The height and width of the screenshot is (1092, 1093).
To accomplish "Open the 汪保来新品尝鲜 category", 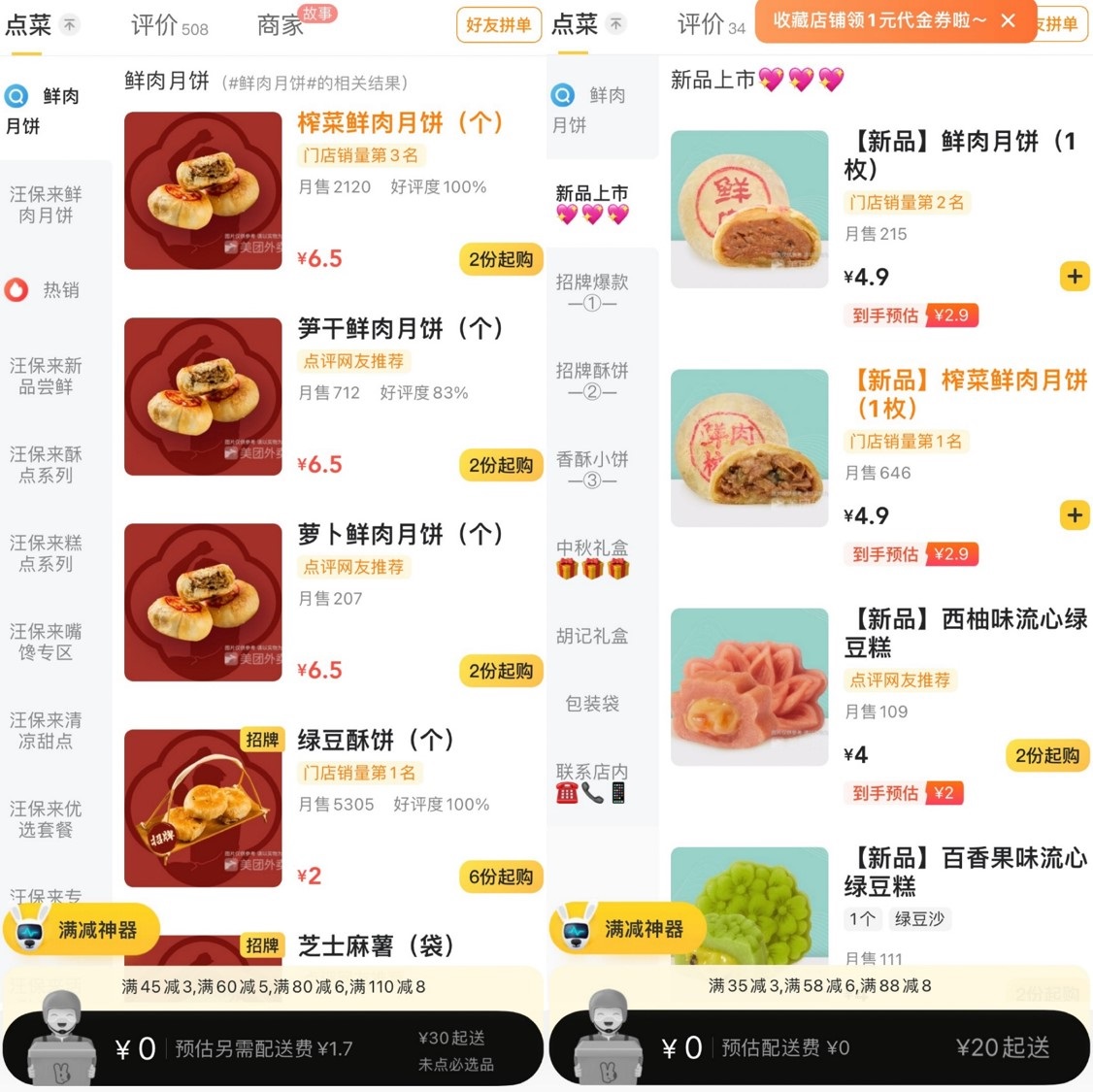I will pyautogui.click(x=46, y=377).
